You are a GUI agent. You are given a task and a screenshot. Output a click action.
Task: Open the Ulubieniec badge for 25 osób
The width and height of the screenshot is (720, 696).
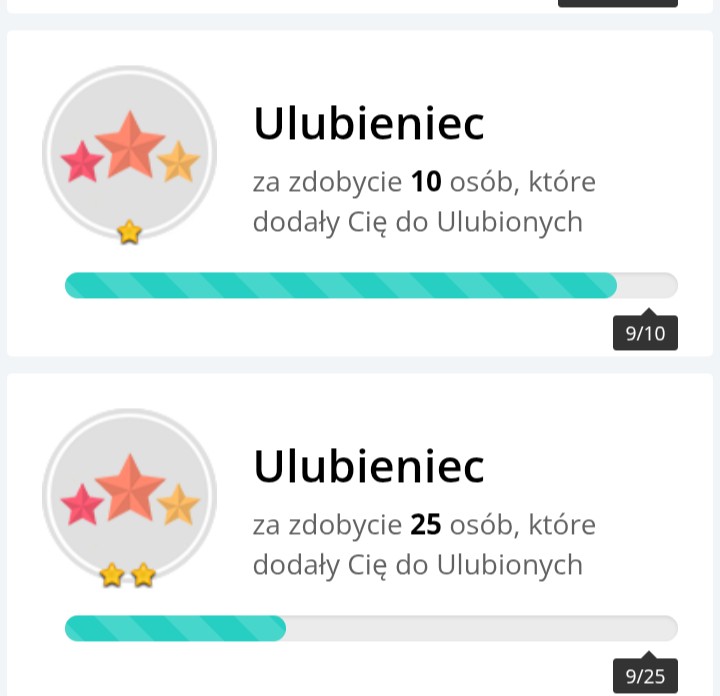pos(130,495)
